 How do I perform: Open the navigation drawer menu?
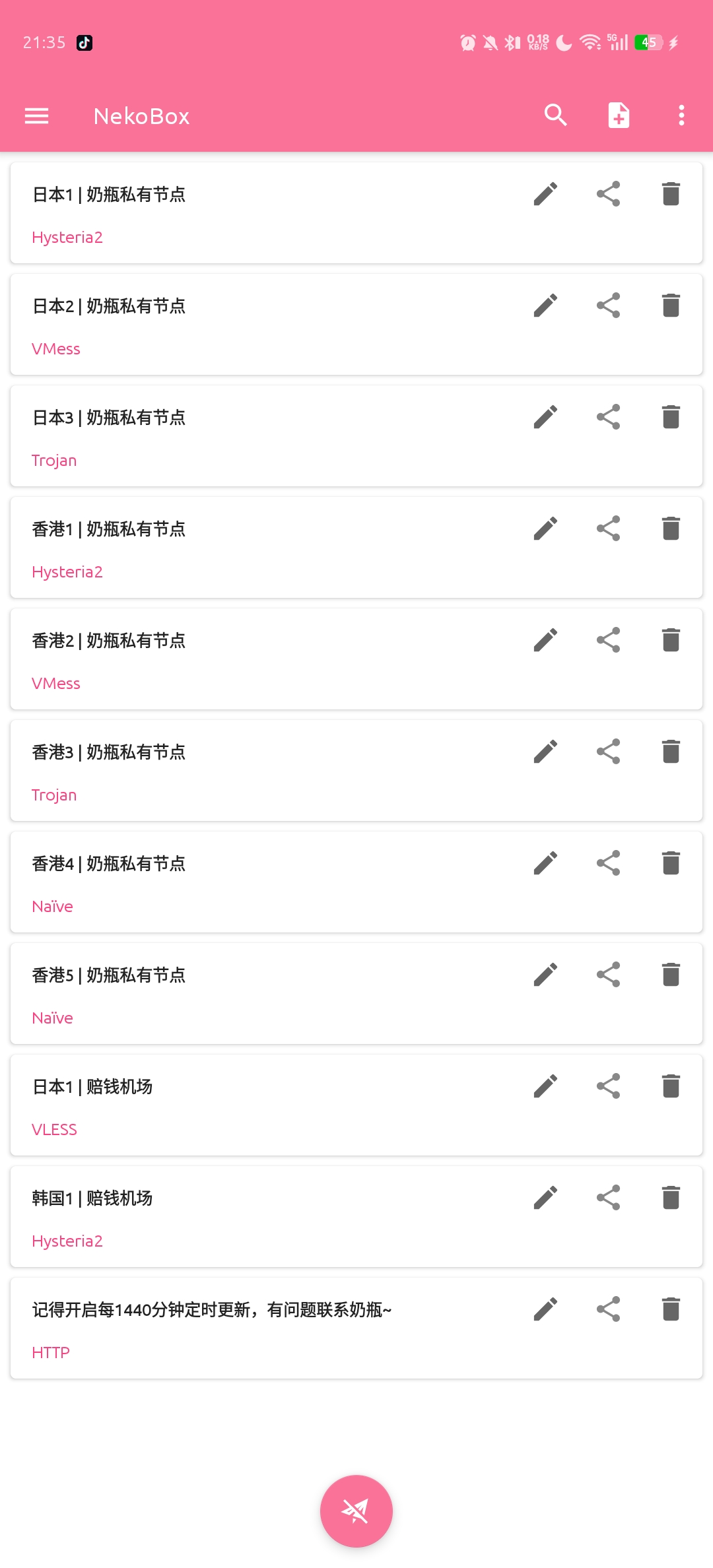pos(37,116)
